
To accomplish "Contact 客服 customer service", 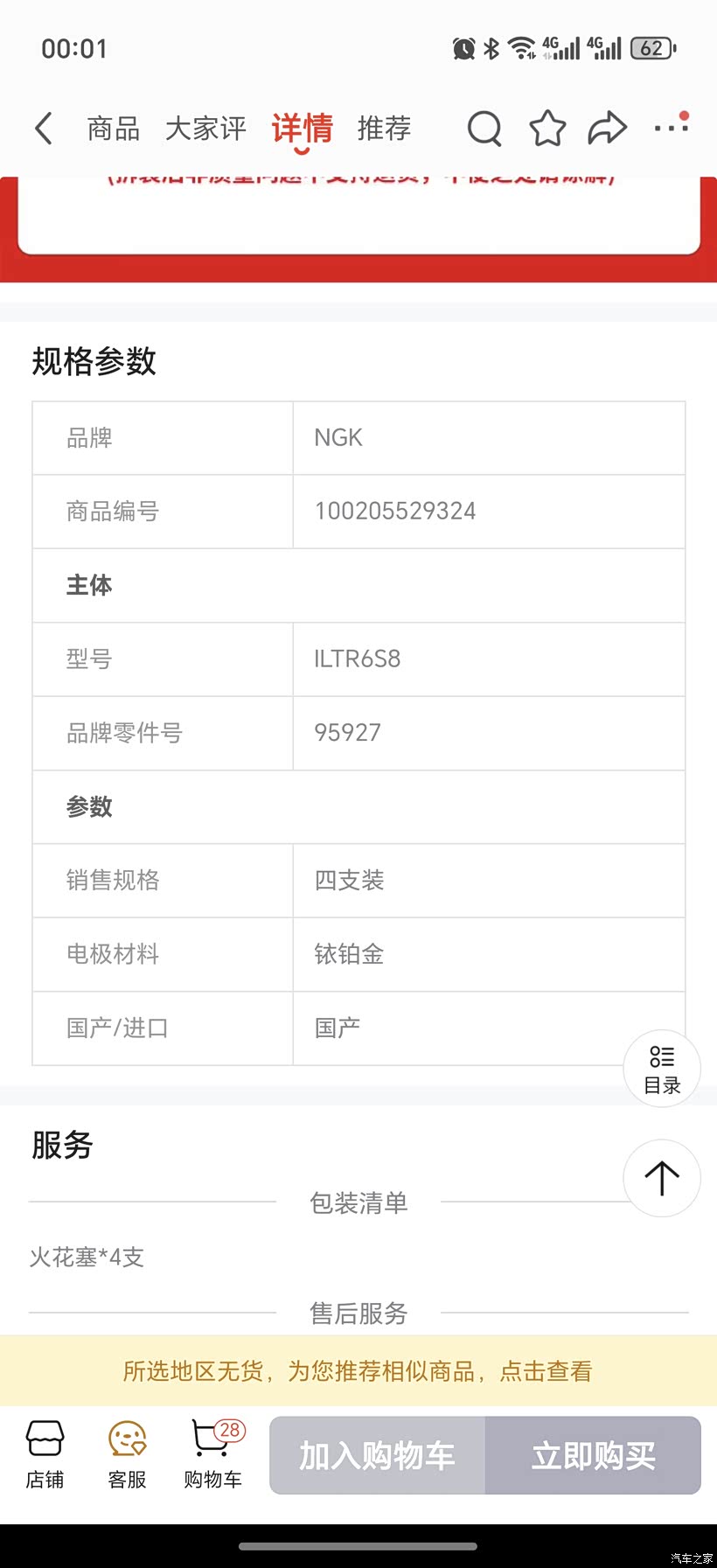I will (x=128, y=1455).
